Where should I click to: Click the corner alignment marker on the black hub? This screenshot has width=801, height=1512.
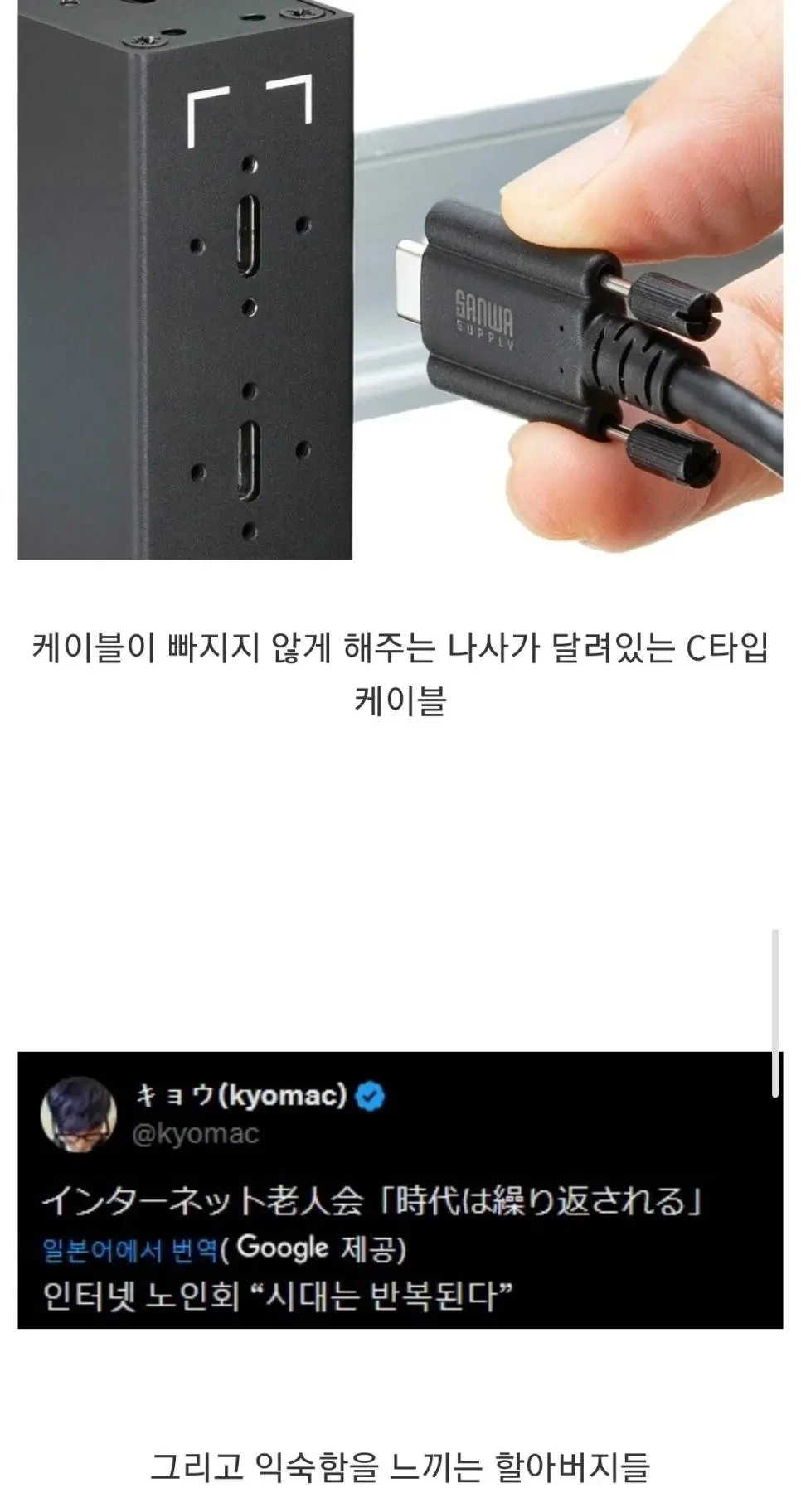point(249,99)
